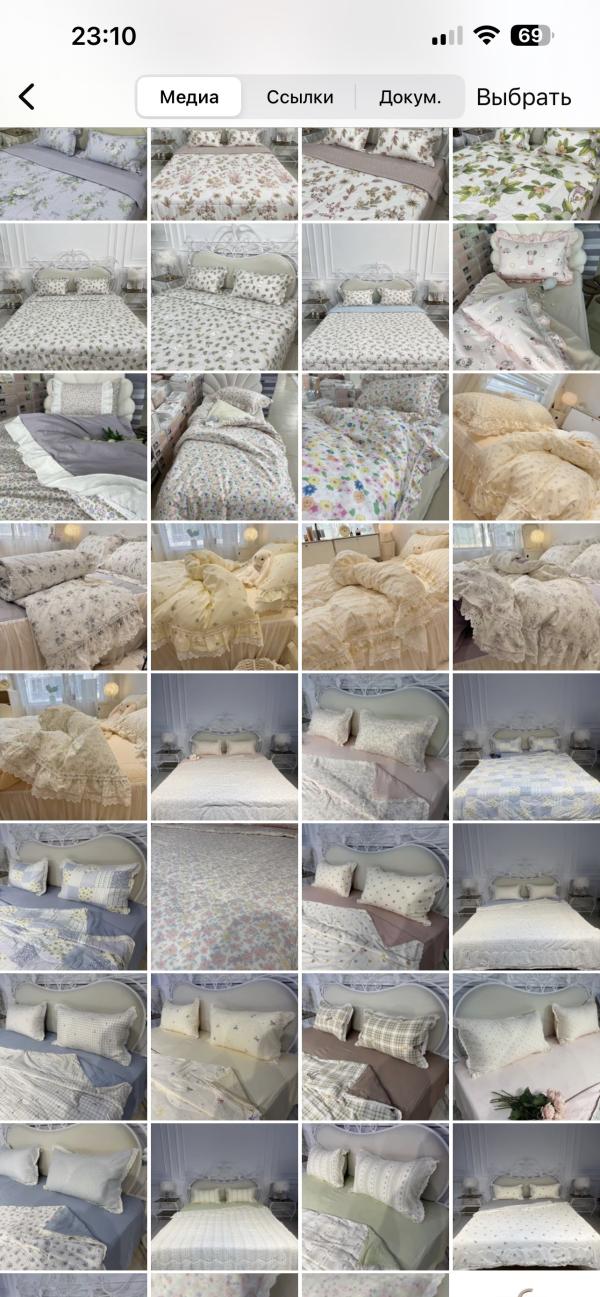Open the green leafy floral bedding photo
Screen dimensions: 600x1297
(527, 174)
